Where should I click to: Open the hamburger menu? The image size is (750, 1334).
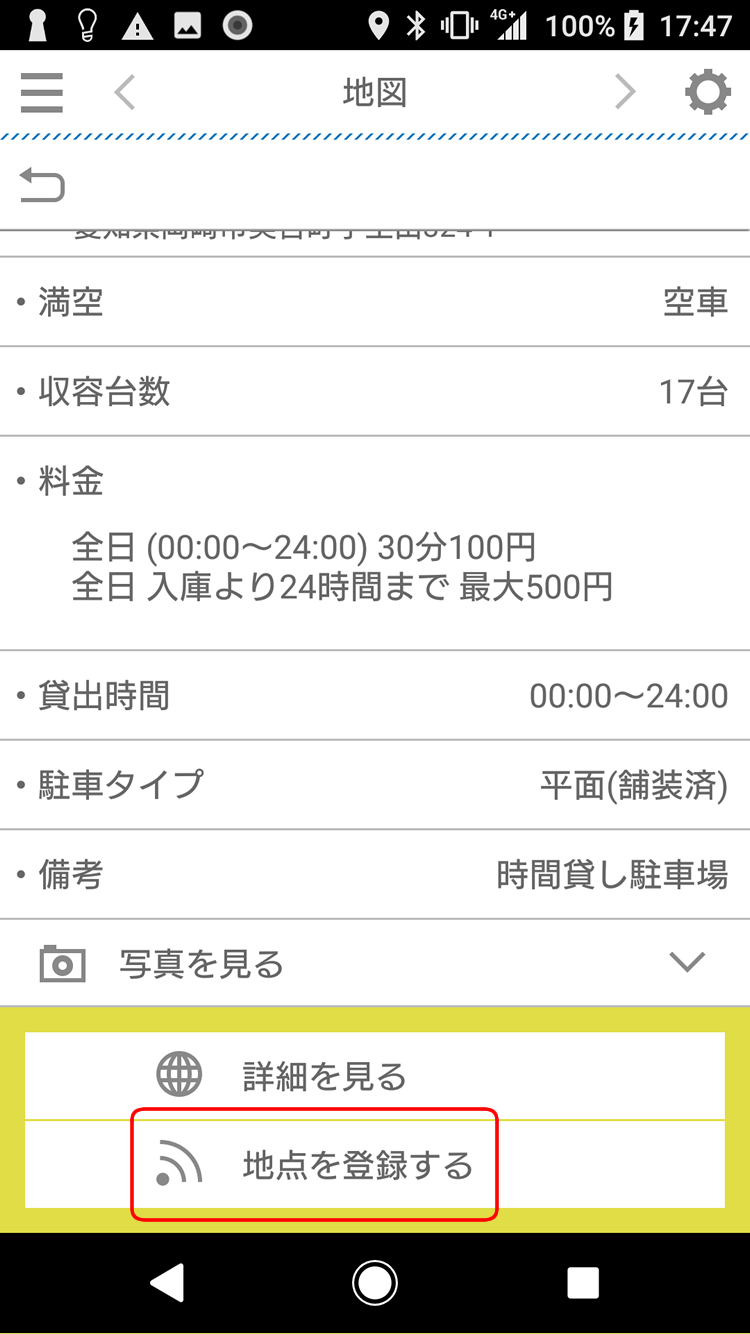[x=41, y=93]
